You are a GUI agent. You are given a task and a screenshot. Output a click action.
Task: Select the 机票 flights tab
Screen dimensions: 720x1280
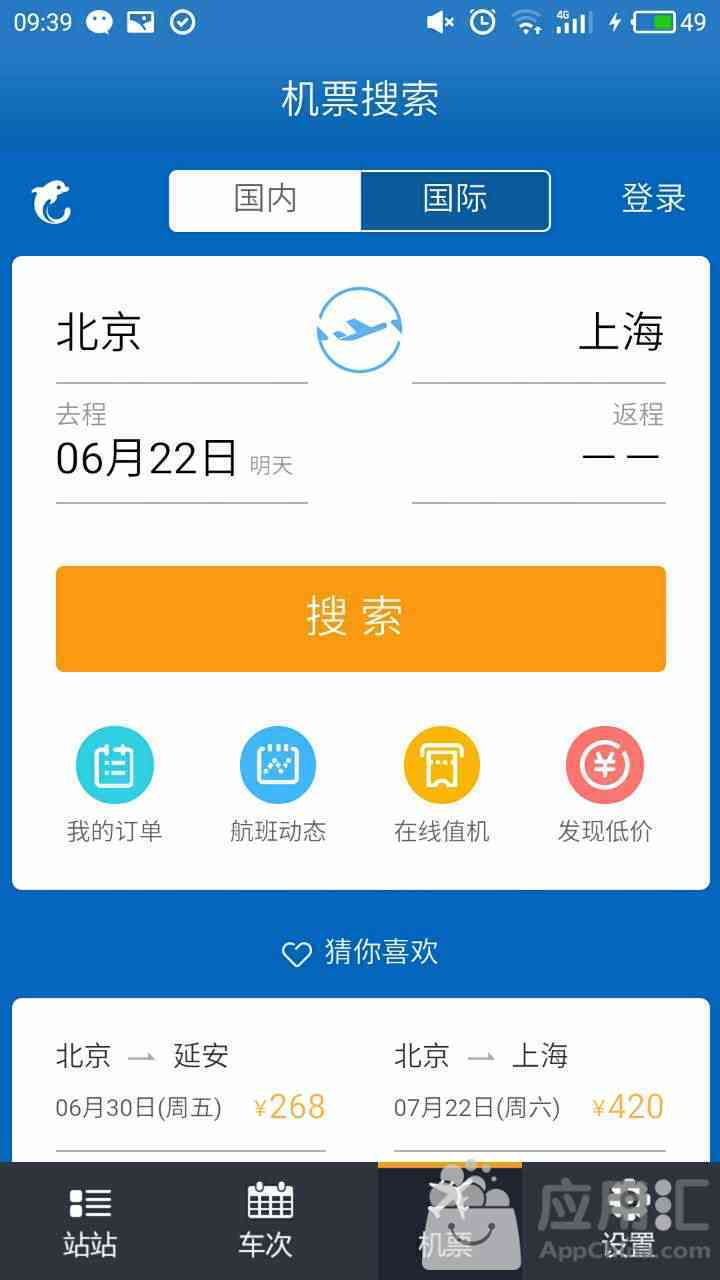pyautogui.click(x=450, y=1222)
